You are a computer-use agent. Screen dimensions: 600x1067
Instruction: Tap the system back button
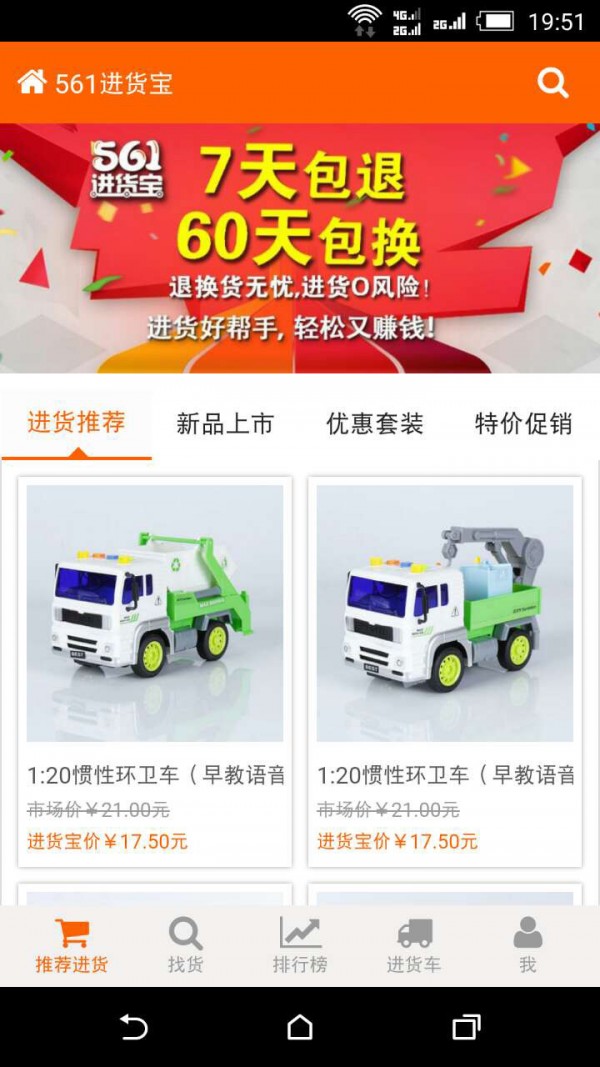tap(133, 1027)
